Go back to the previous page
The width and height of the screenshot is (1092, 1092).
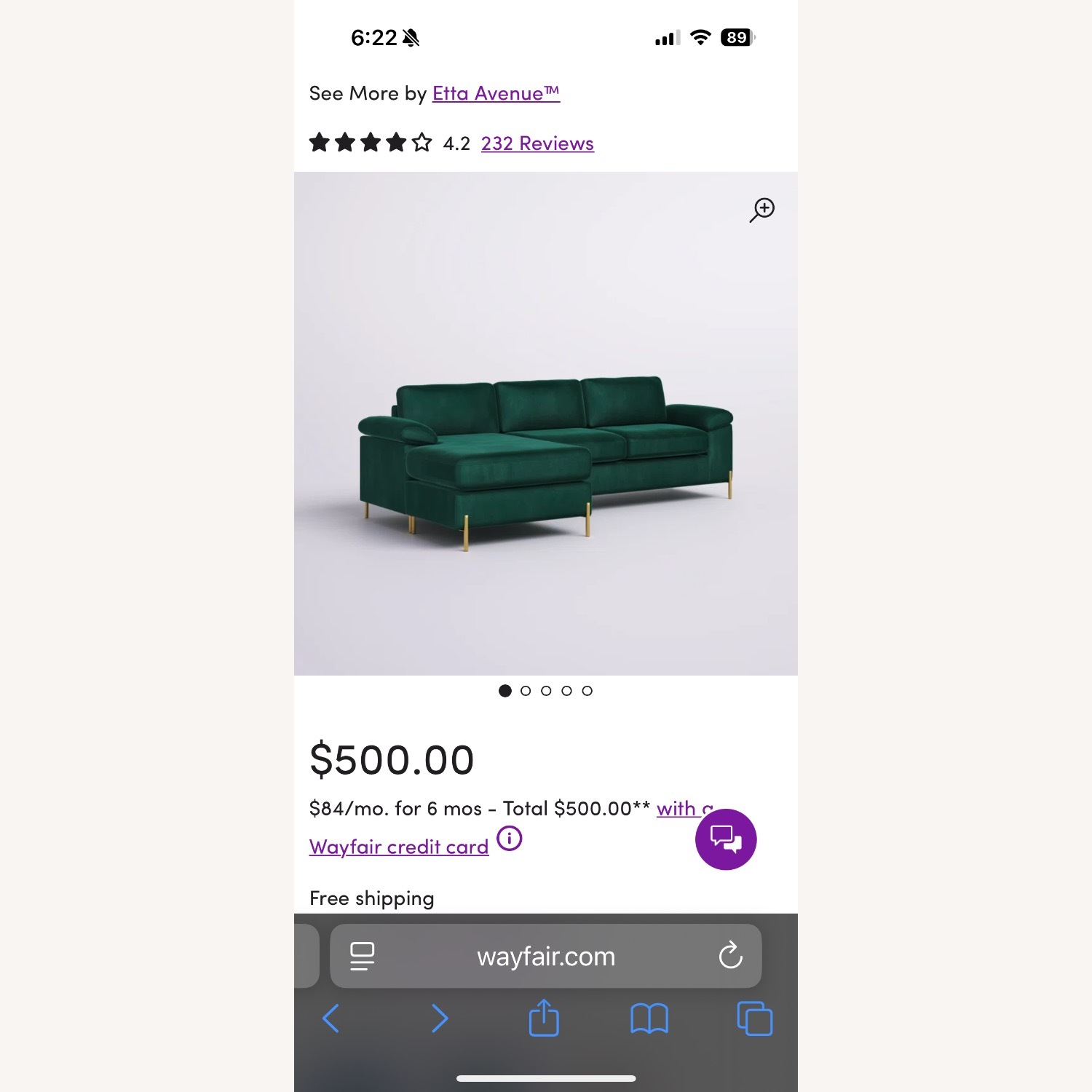331,1018
